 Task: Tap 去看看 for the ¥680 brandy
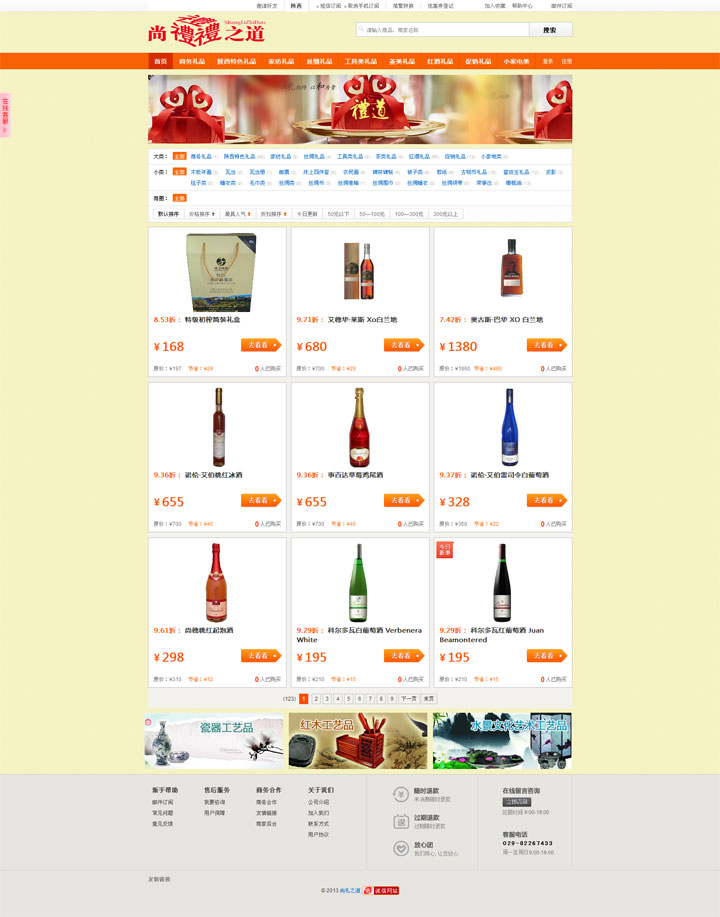pos(404,345)
